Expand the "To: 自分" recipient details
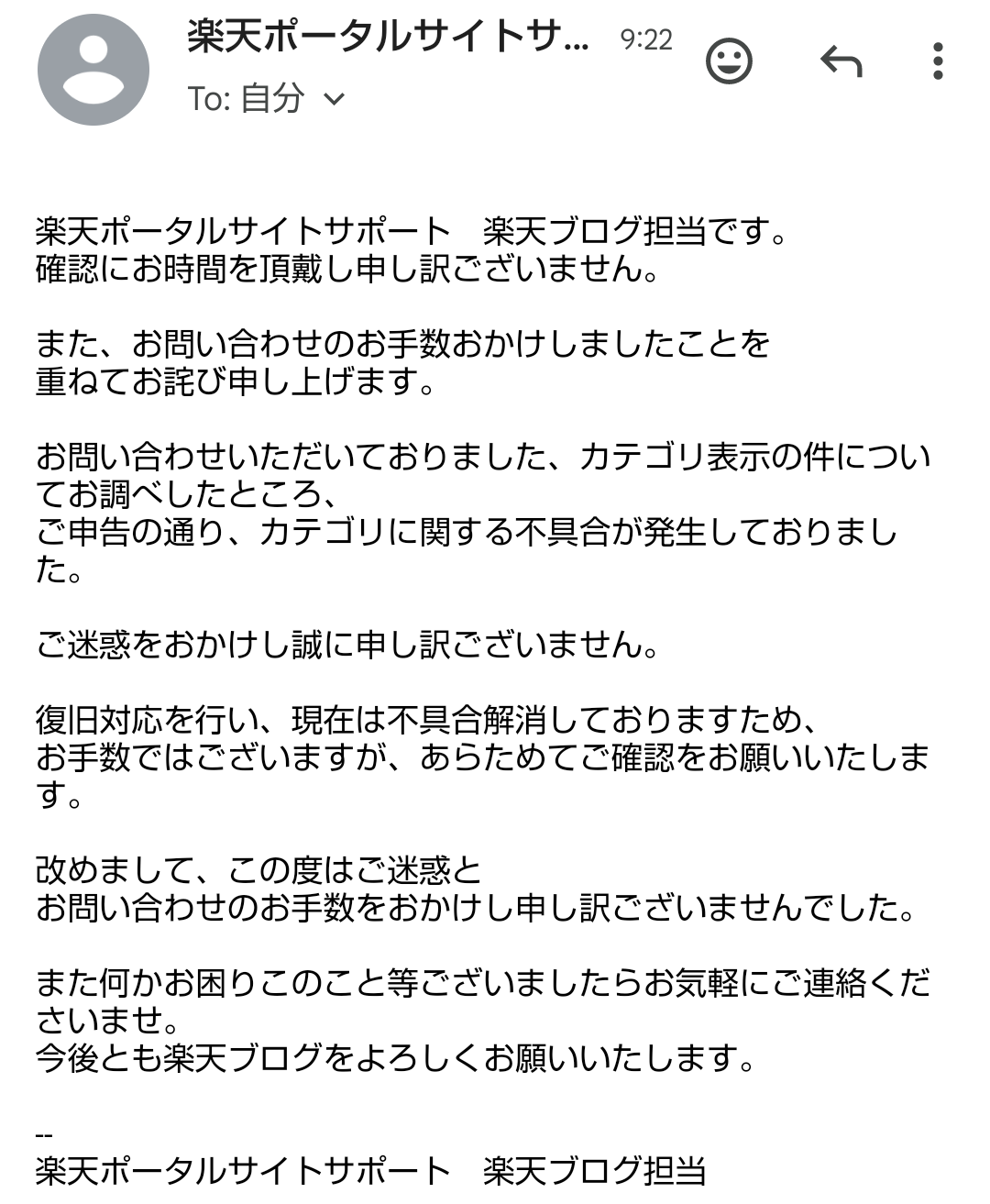Viewport: 990px width, 1204px height. click(x=335, y=98)
